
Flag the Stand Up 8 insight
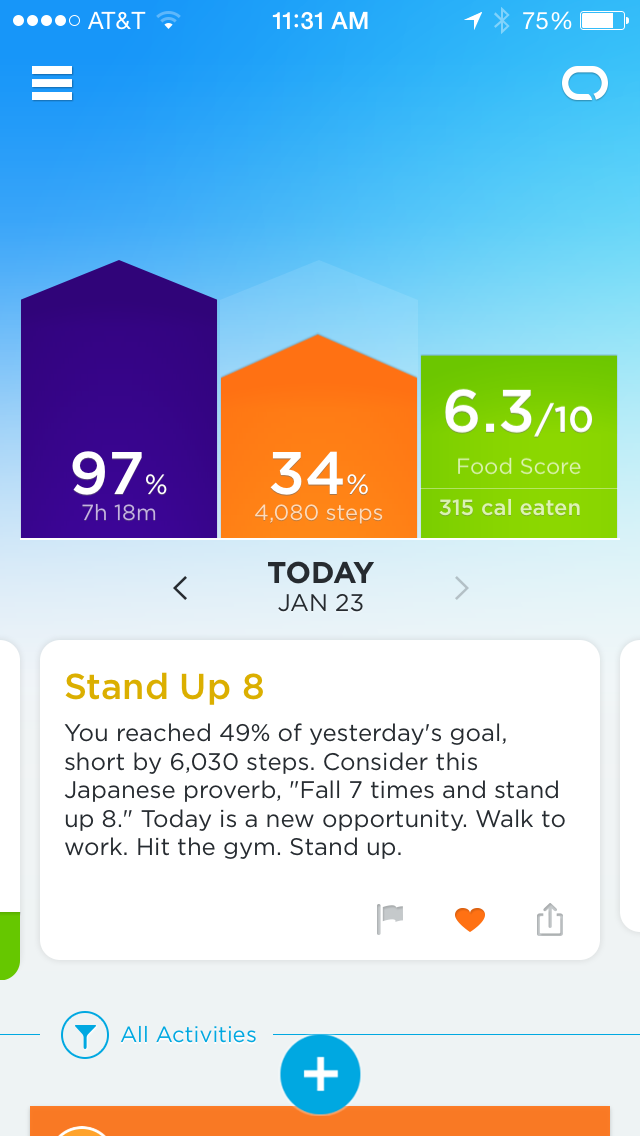pos(389,918)
